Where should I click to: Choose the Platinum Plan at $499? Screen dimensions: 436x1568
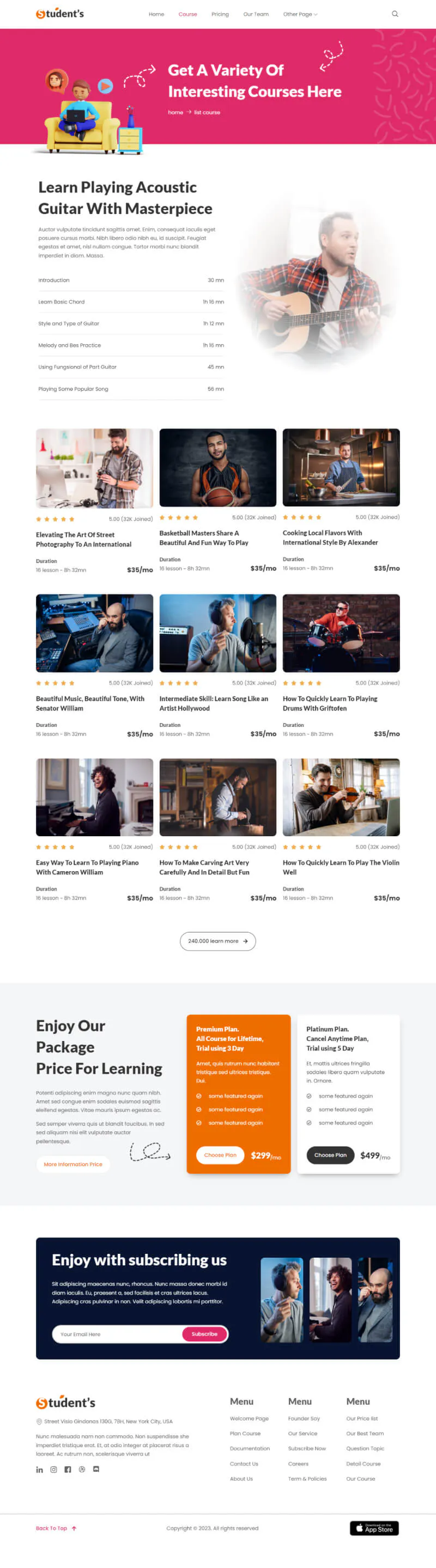point(330,1155)
